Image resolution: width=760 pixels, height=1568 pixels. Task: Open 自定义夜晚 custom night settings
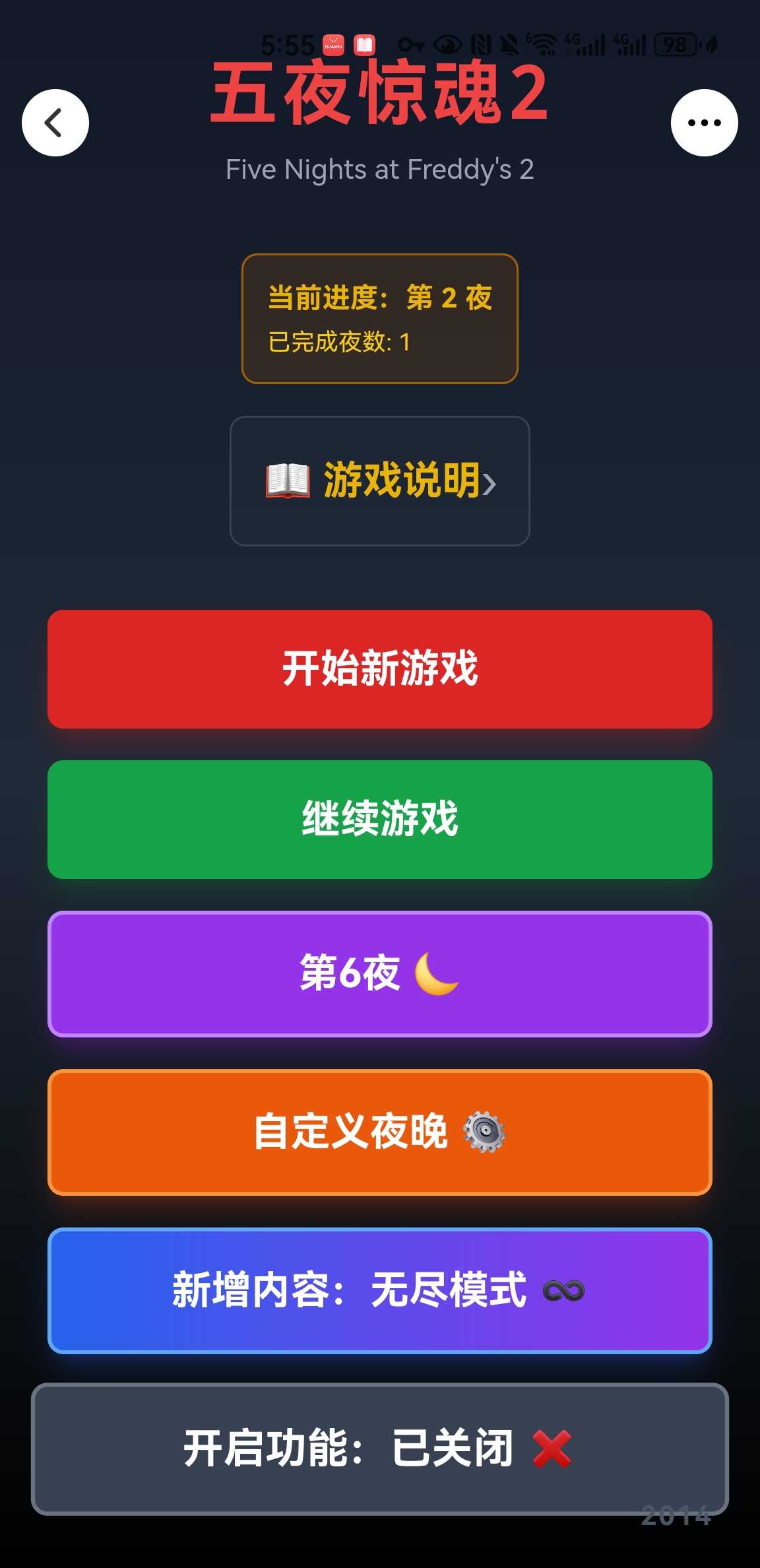point(380,1132)
